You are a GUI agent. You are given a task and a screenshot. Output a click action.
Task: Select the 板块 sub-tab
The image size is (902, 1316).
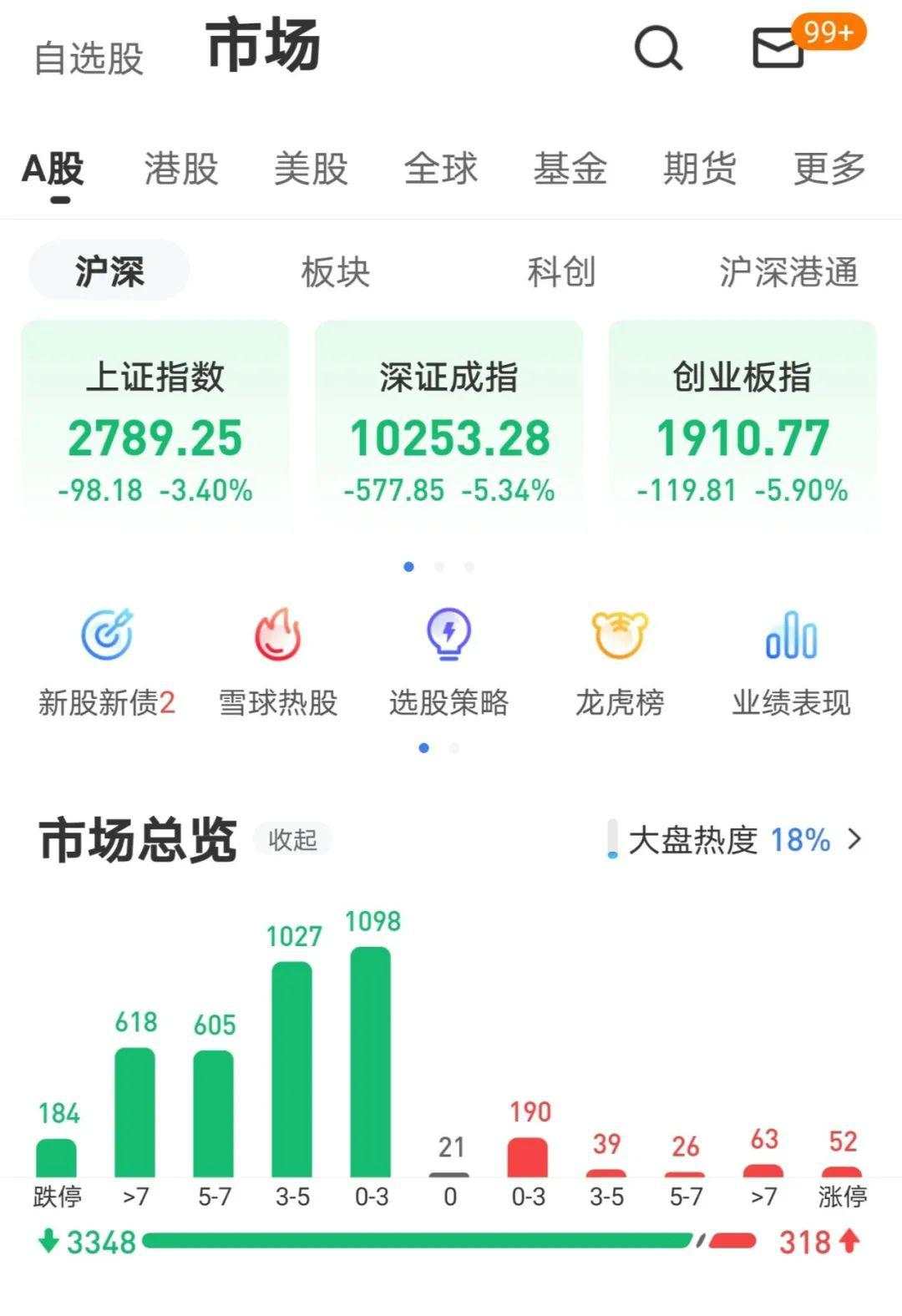(338, 271)
